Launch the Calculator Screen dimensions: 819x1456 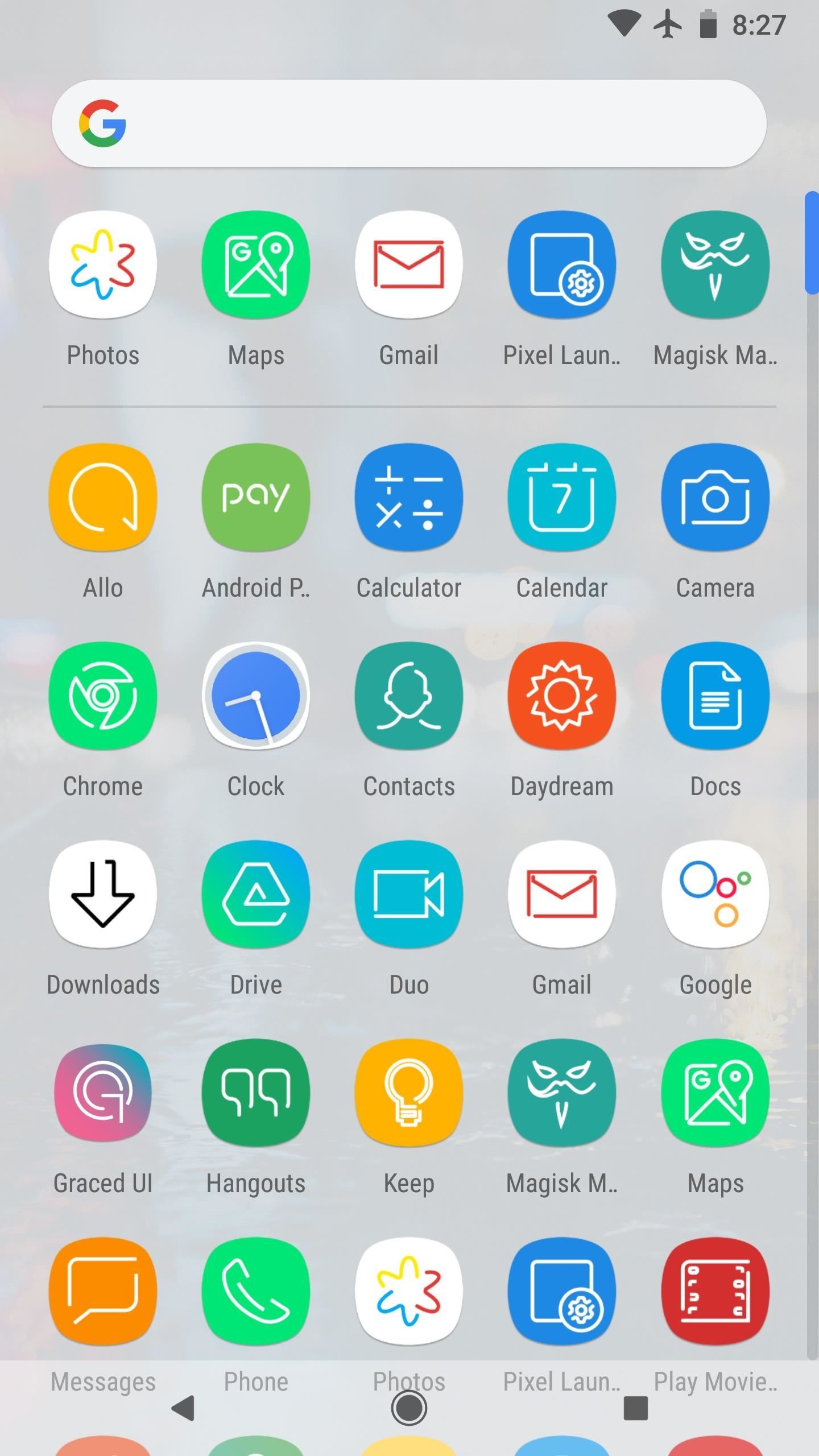[x=409, y=497]
